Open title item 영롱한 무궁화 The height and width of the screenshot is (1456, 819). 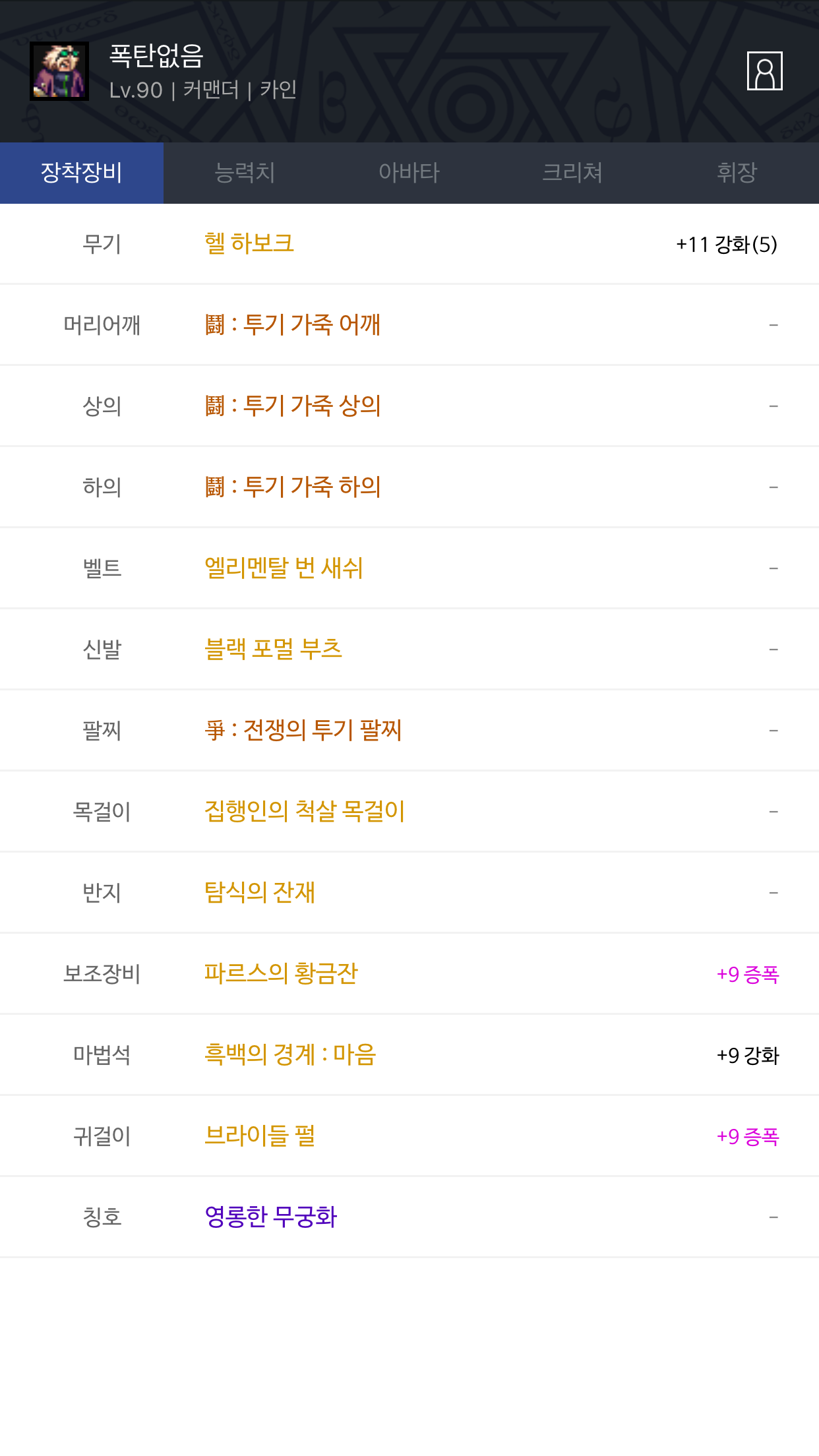270,1217
